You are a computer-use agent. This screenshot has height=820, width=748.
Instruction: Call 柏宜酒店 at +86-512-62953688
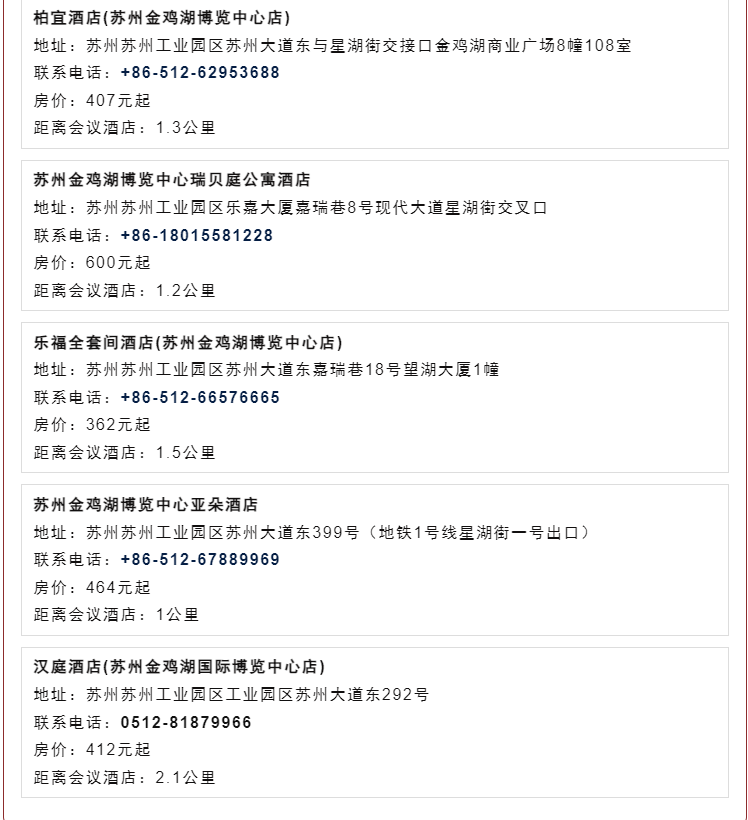[199, 73]
